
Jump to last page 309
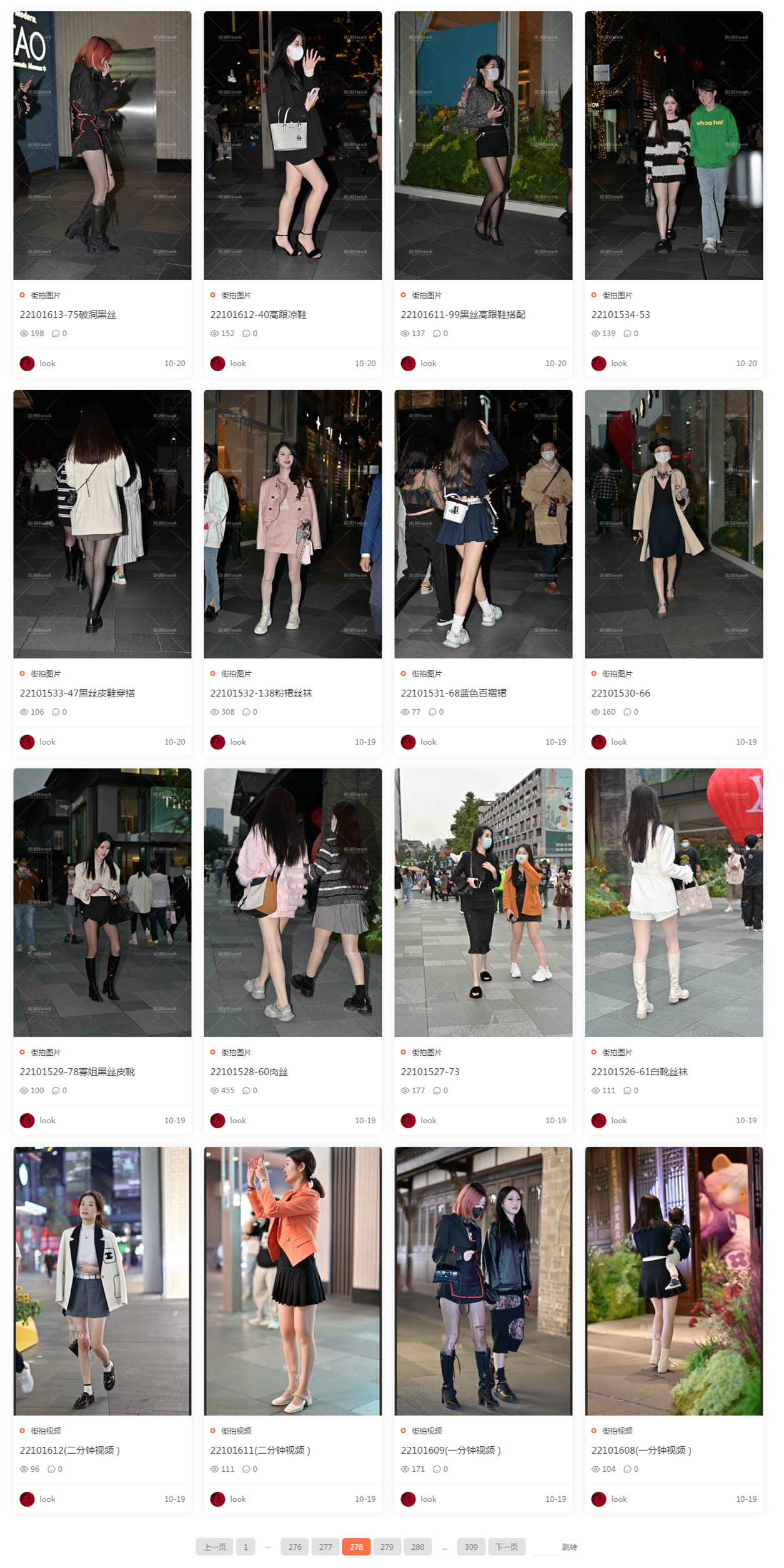[x=471, y=1547]
